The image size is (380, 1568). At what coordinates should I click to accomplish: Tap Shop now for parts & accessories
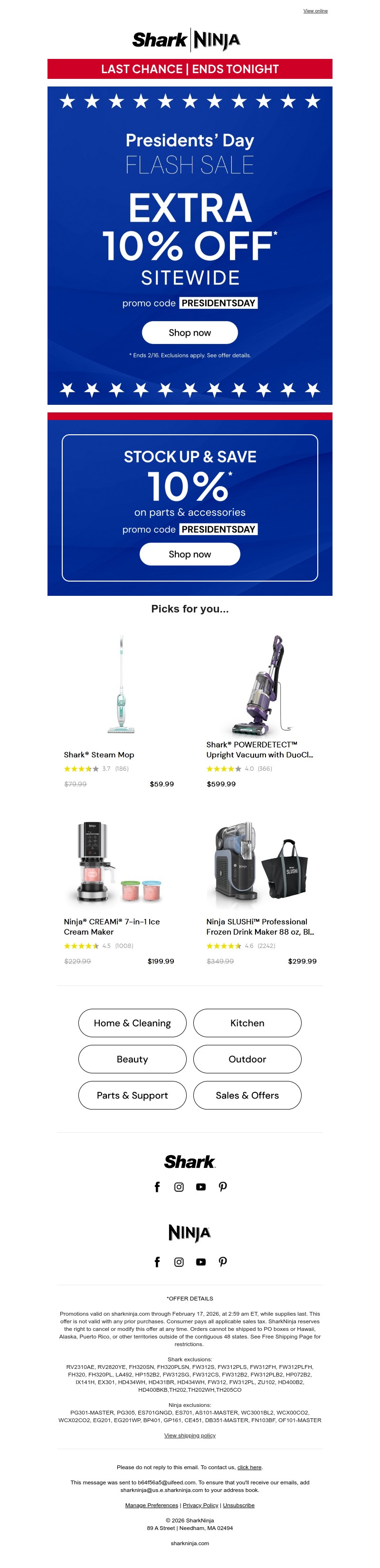point(190,554)
